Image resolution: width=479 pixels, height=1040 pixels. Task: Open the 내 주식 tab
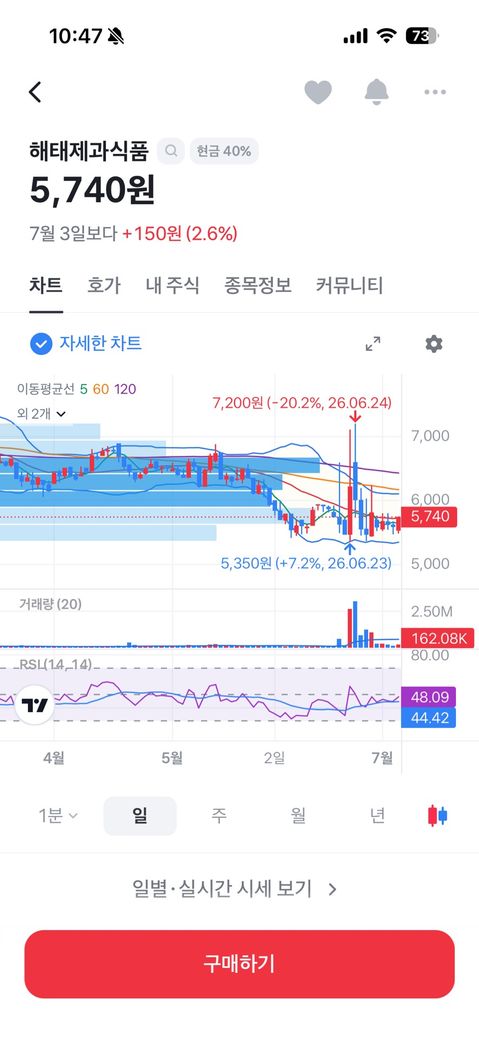172,286
